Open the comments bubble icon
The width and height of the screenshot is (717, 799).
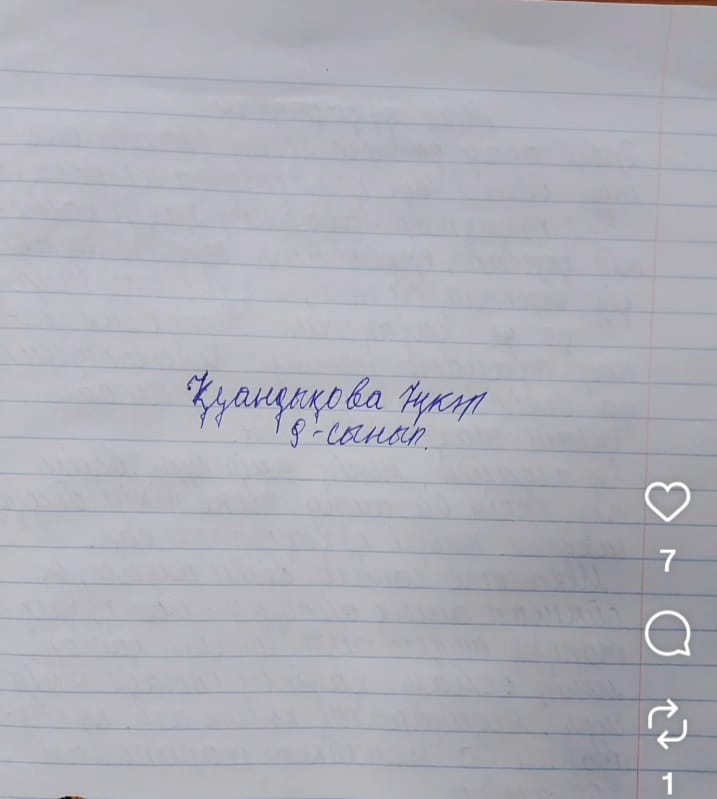coord(667,634)
